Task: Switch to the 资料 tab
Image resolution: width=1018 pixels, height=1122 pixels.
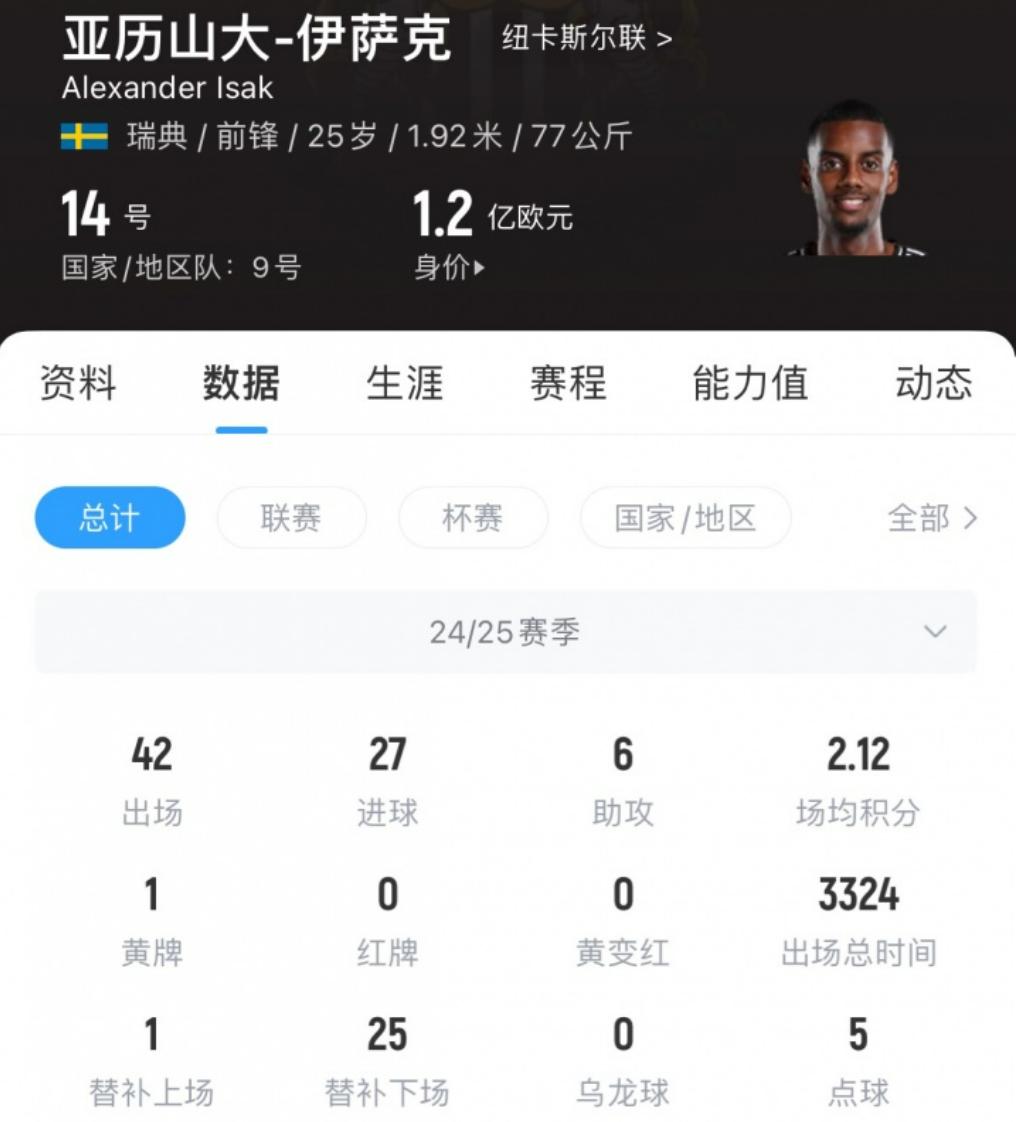Action: coord(78,384)
